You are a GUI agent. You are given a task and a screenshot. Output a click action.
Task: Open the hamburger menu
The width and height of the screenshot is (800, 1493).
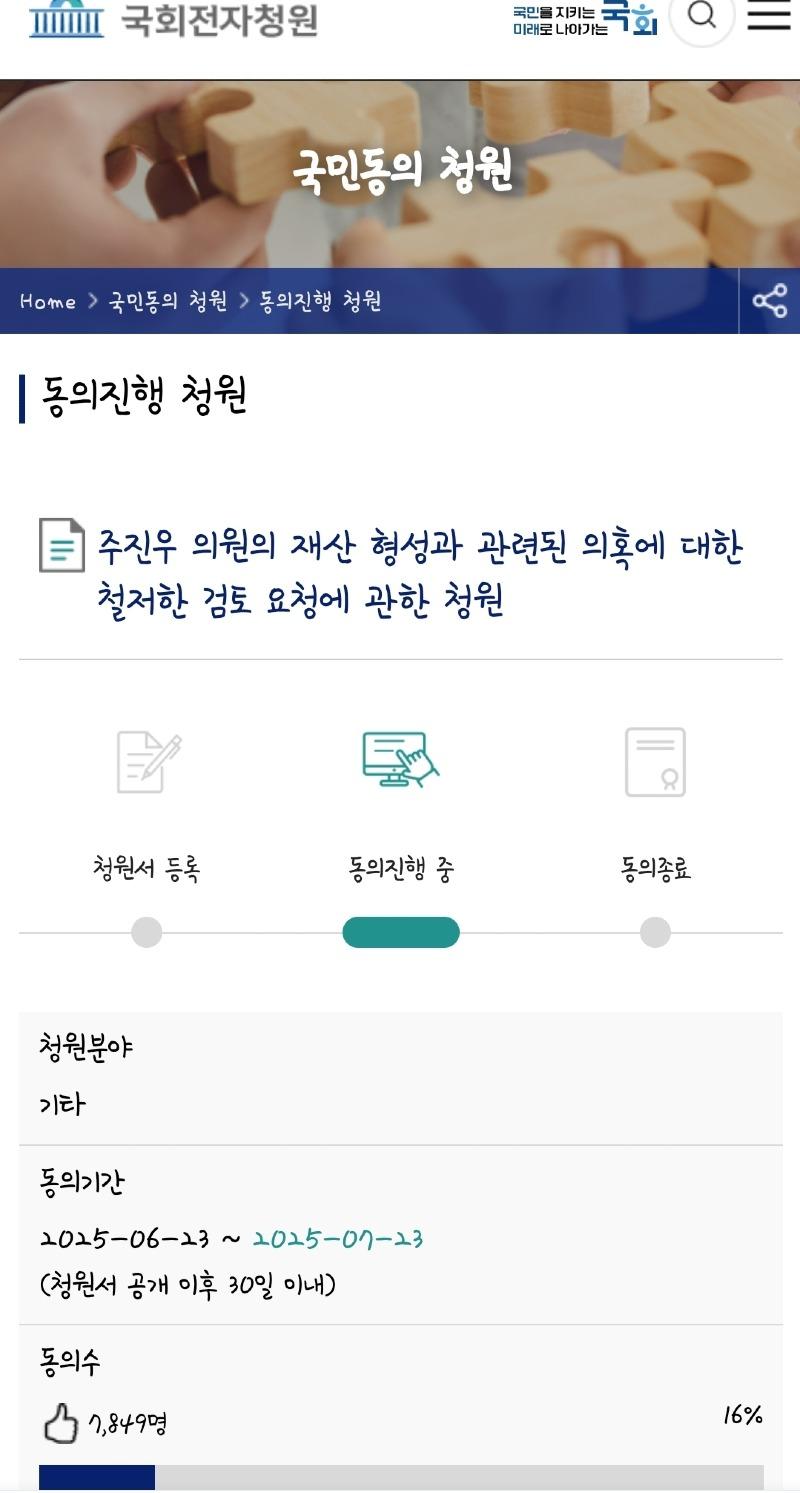point(768,15)
